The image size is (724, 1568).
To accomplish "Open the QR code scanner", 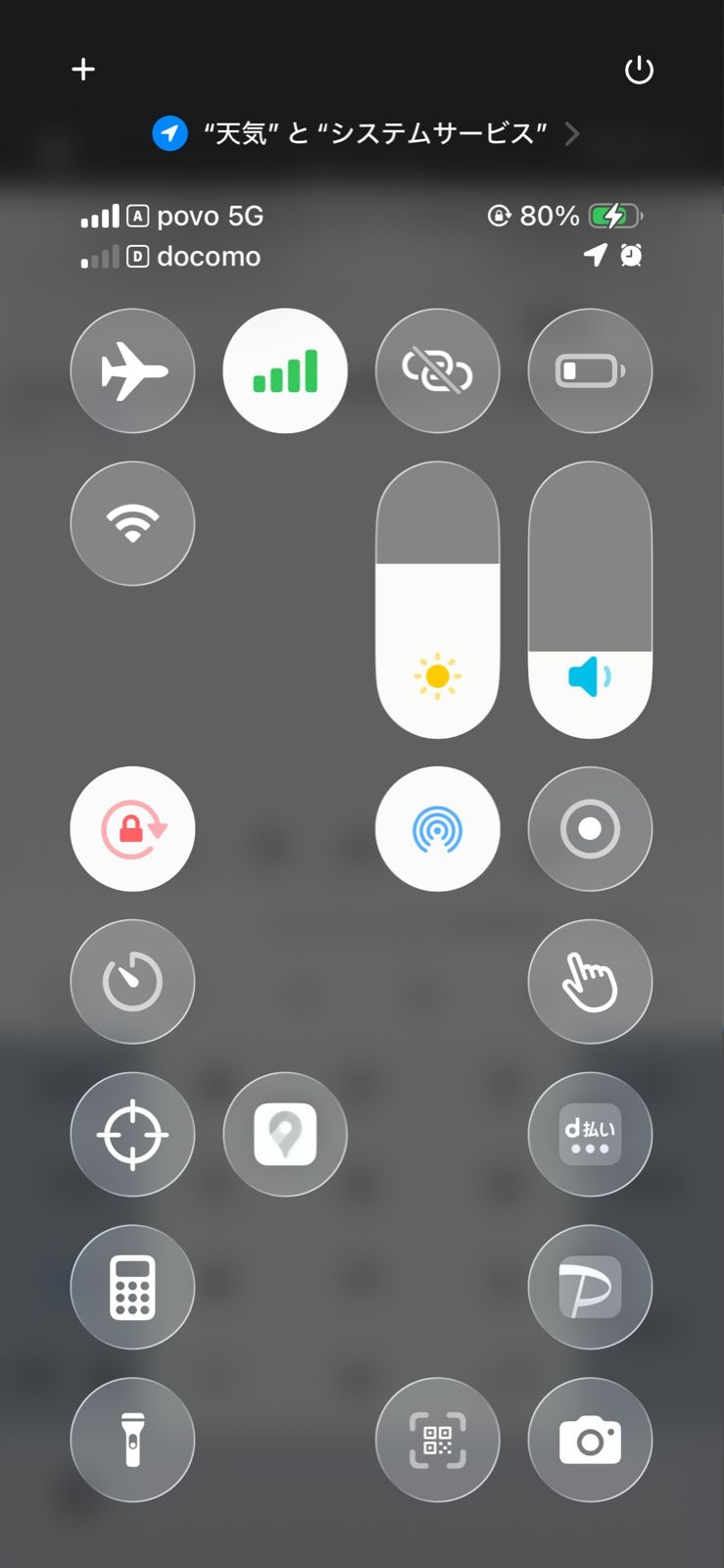I will click(x=437, y=1440).
